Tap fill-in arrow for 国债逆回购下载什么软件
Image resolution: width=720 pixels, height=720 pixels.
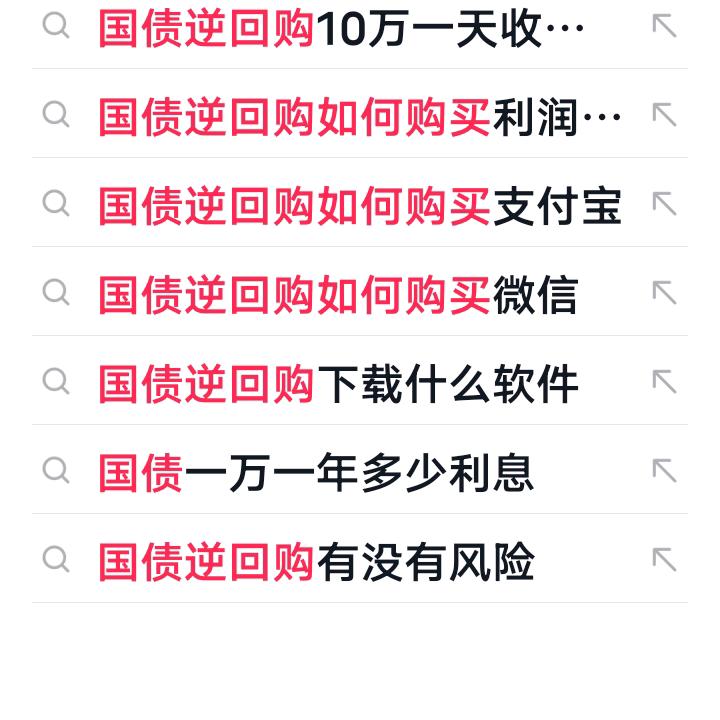[x=664, y=382]
